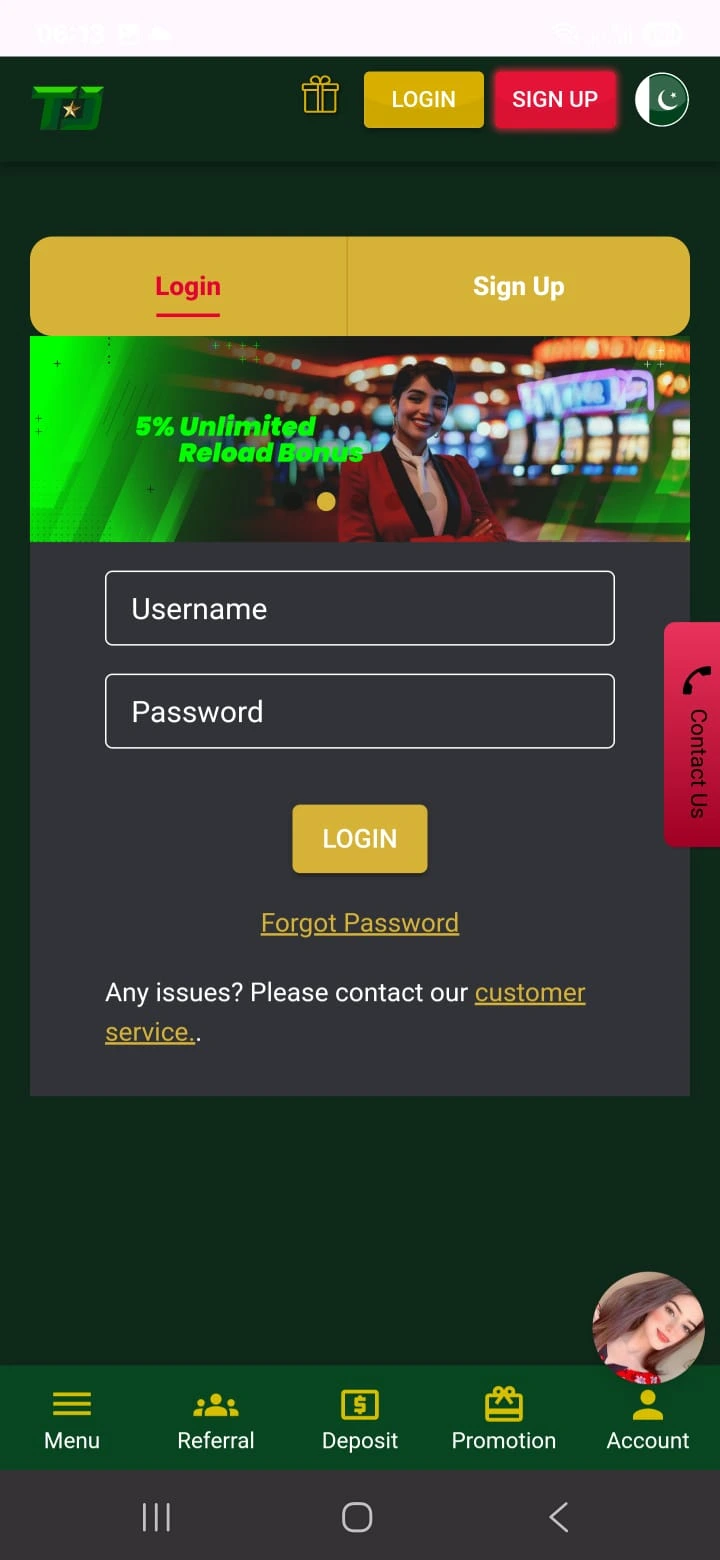Open the Pakistan flag language selector
Viewport: 720px width, 1560px height.
click(x=662, y=99)
